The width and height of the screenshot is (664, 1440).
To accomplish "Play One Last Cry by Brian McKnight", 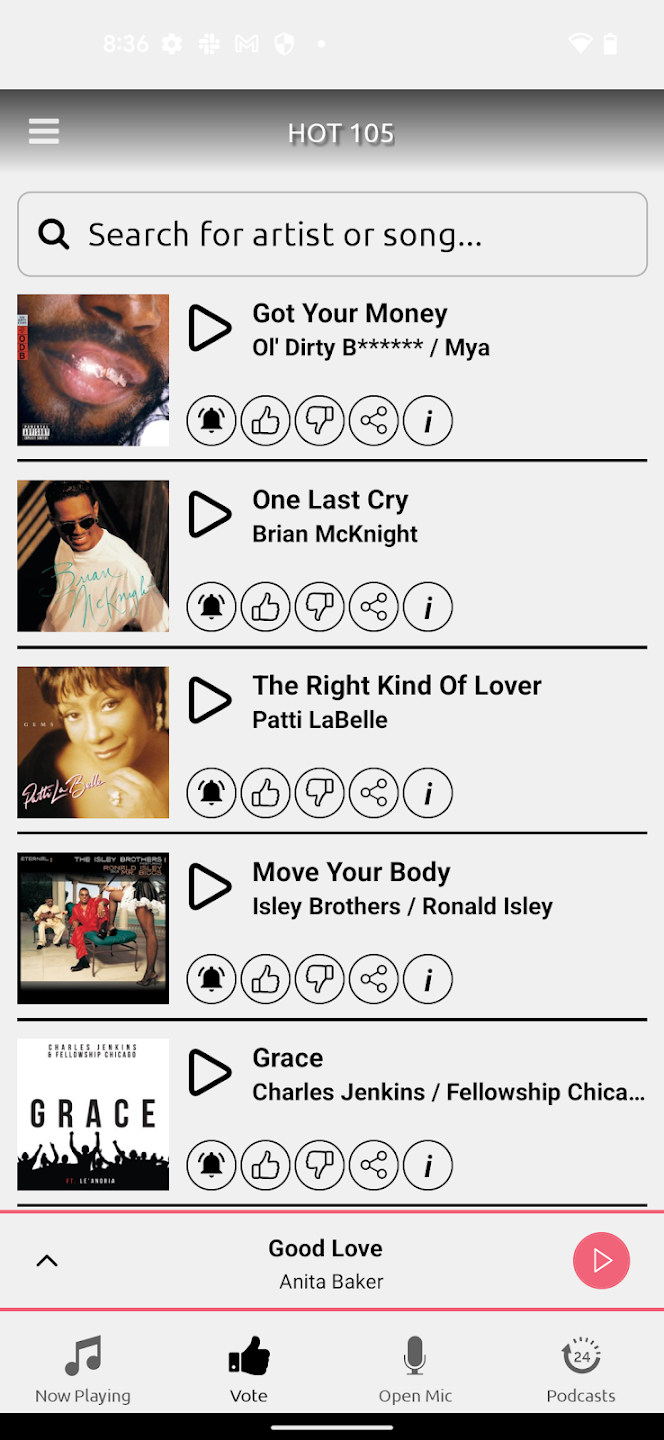I will [x=210, y=514].
